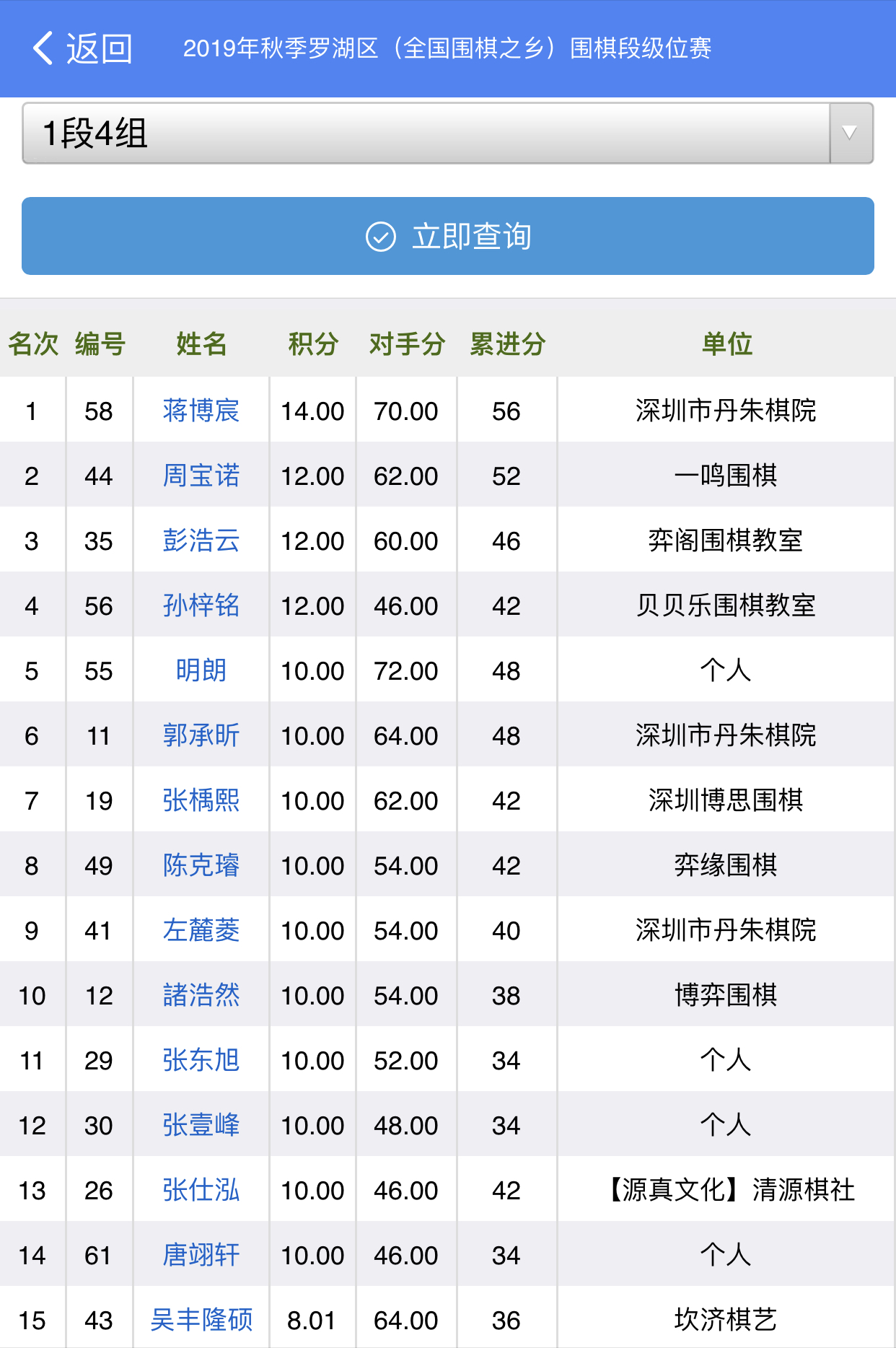Open player 陈克璿's details
This screenshot has height=1348, width=896.
coord(201,865)
